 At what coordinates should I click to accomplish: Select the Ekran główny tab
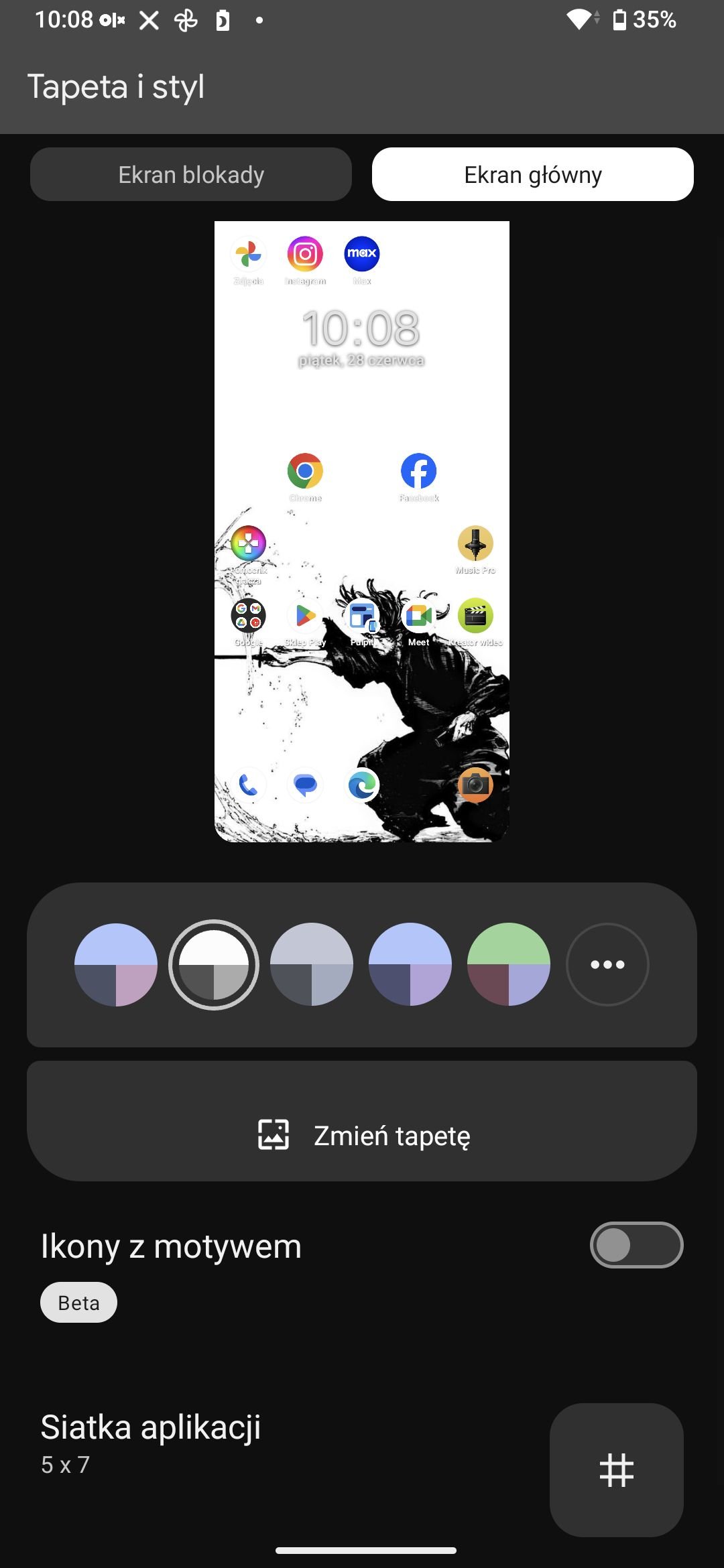tap(533, 174)
